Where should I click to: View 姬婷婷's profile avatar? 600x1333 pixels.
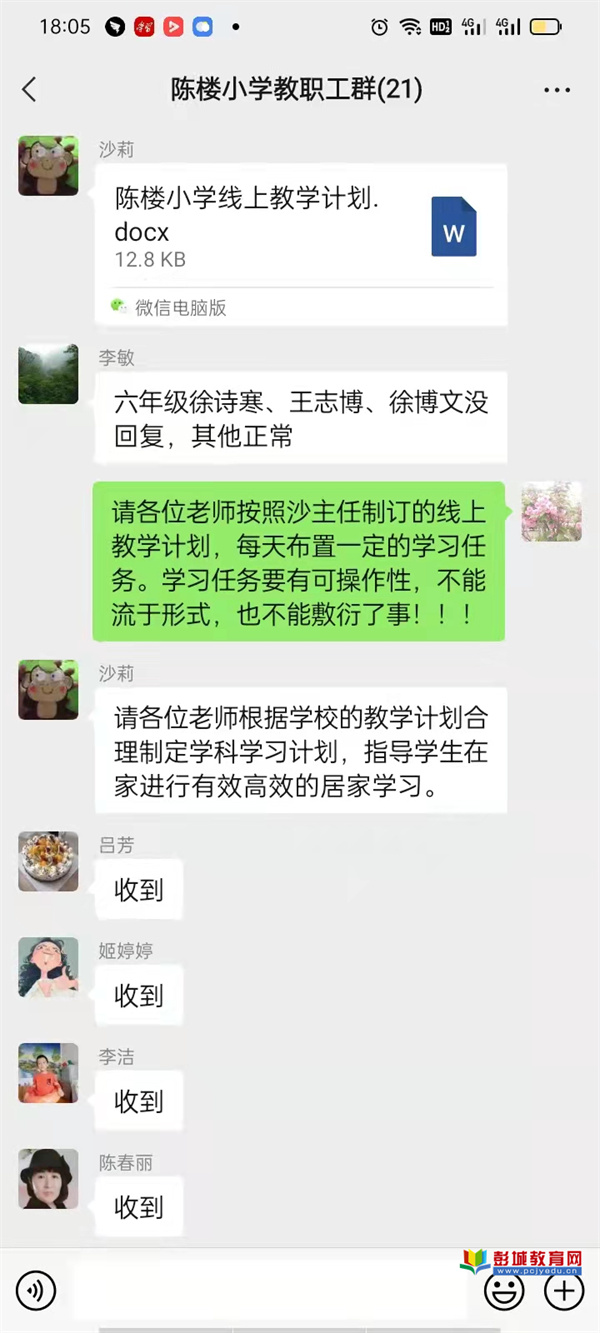(48, 967)
